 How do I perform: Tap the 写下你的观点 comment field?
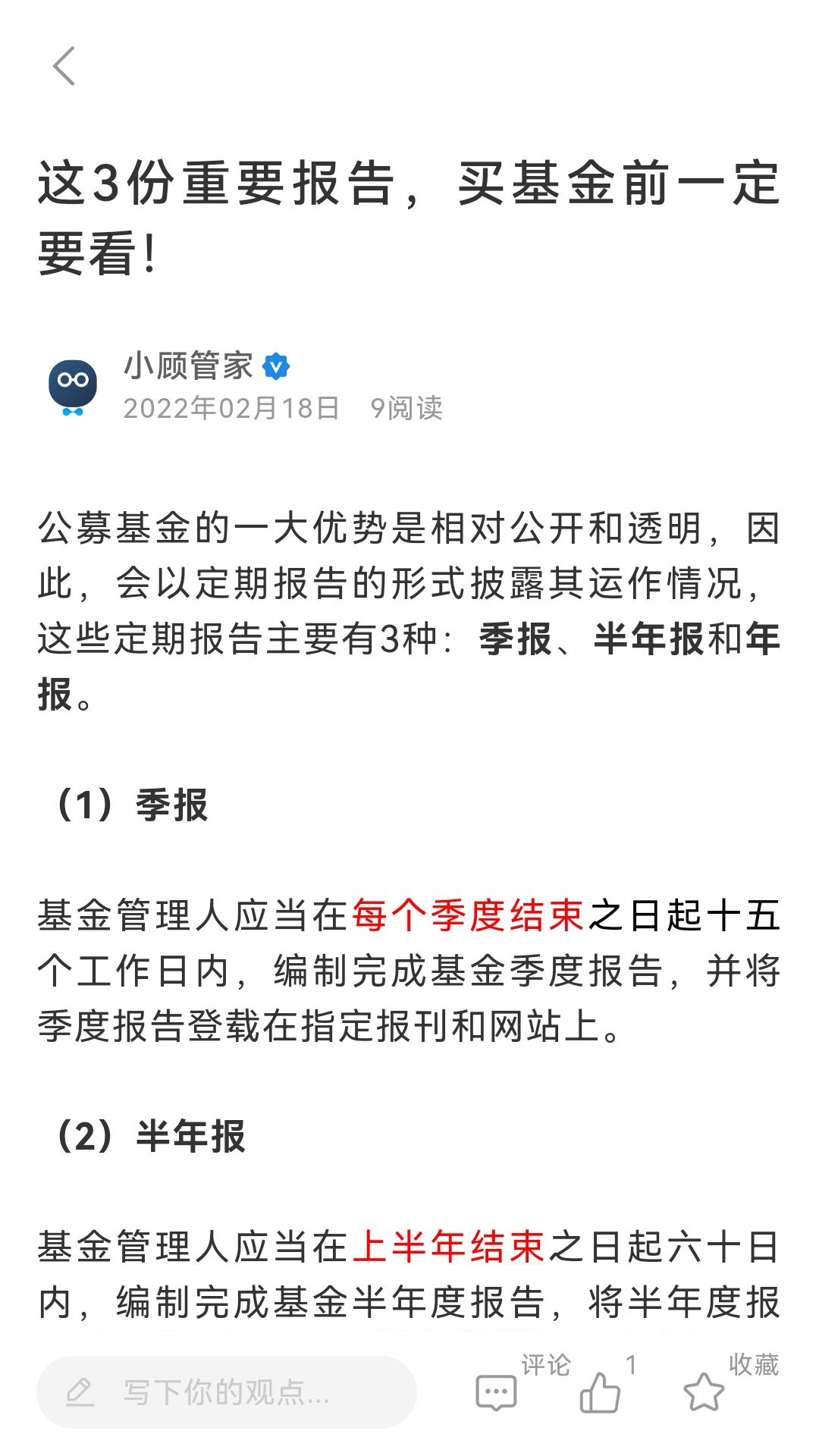click(226, 1392)
